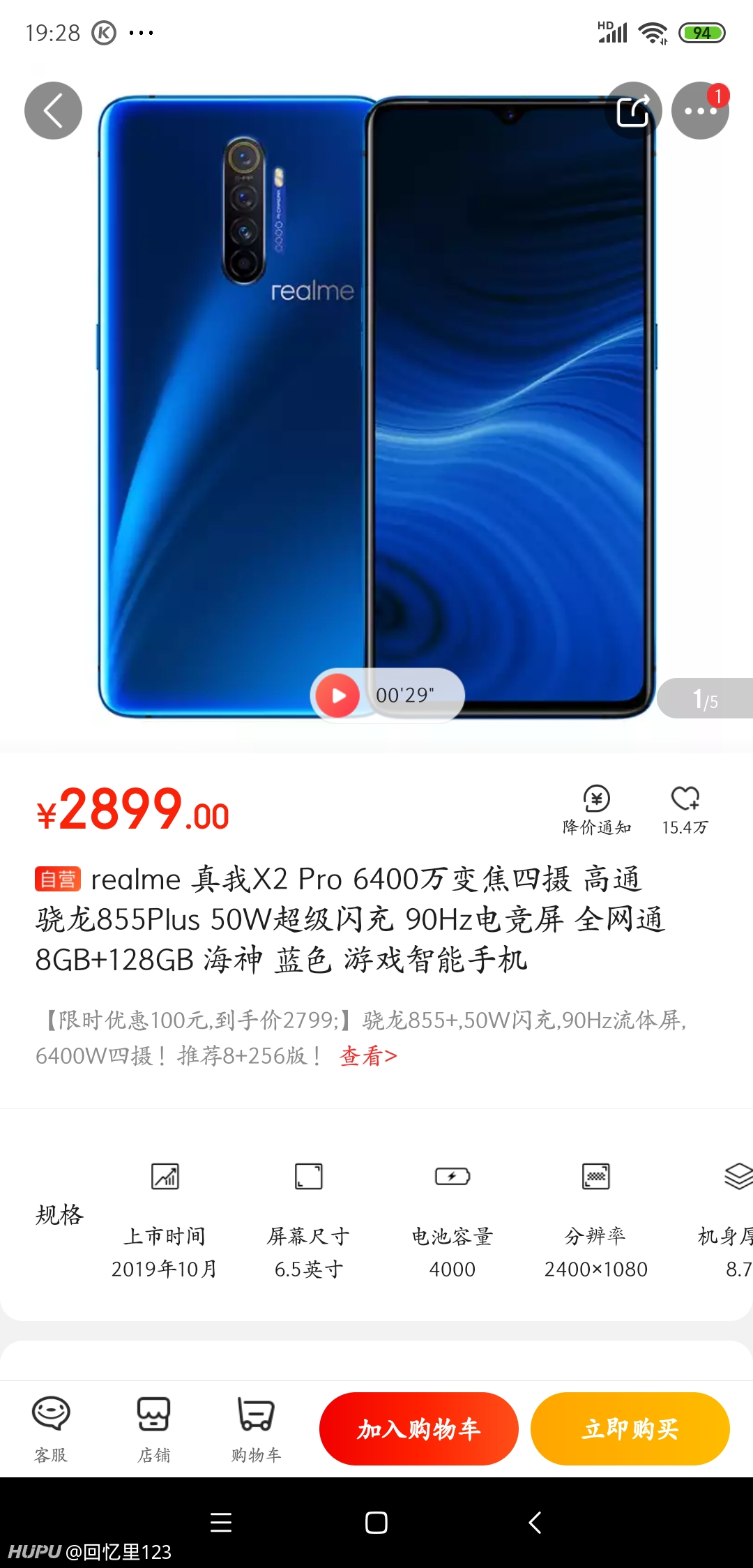Go back using the top-left arrow
This screenshot has height=1568, width=753.
click(x=53, y=110)
